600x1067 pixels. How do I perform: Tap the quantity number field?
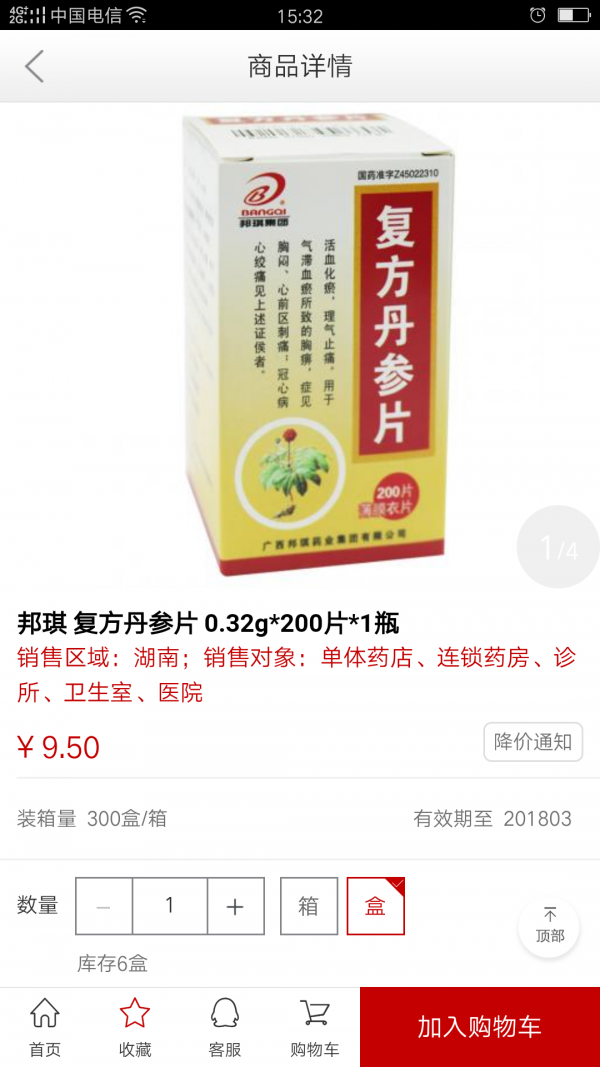click(x=170, y=906)
